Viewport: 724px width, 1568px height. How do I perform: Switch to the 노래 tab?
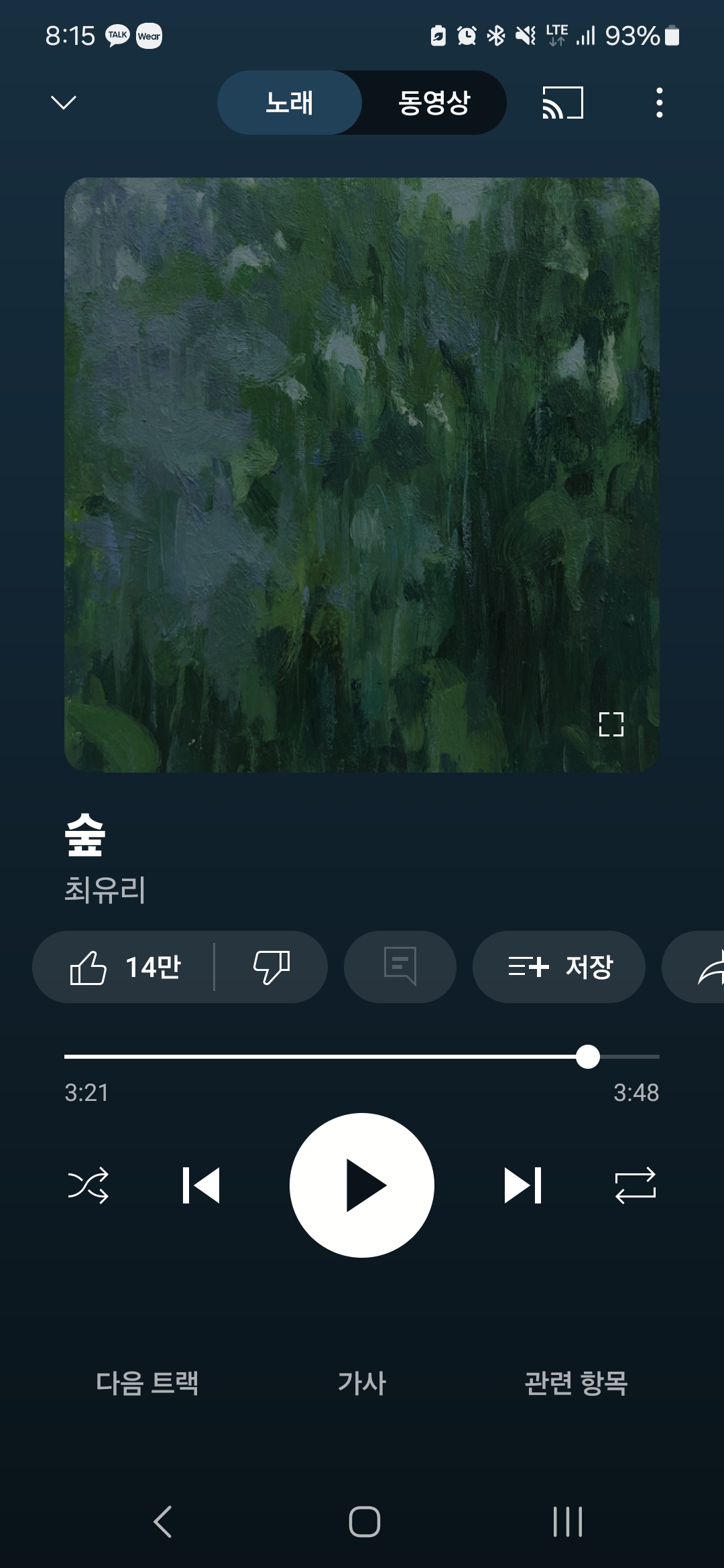pyautogui.click(x=290, y=103)
